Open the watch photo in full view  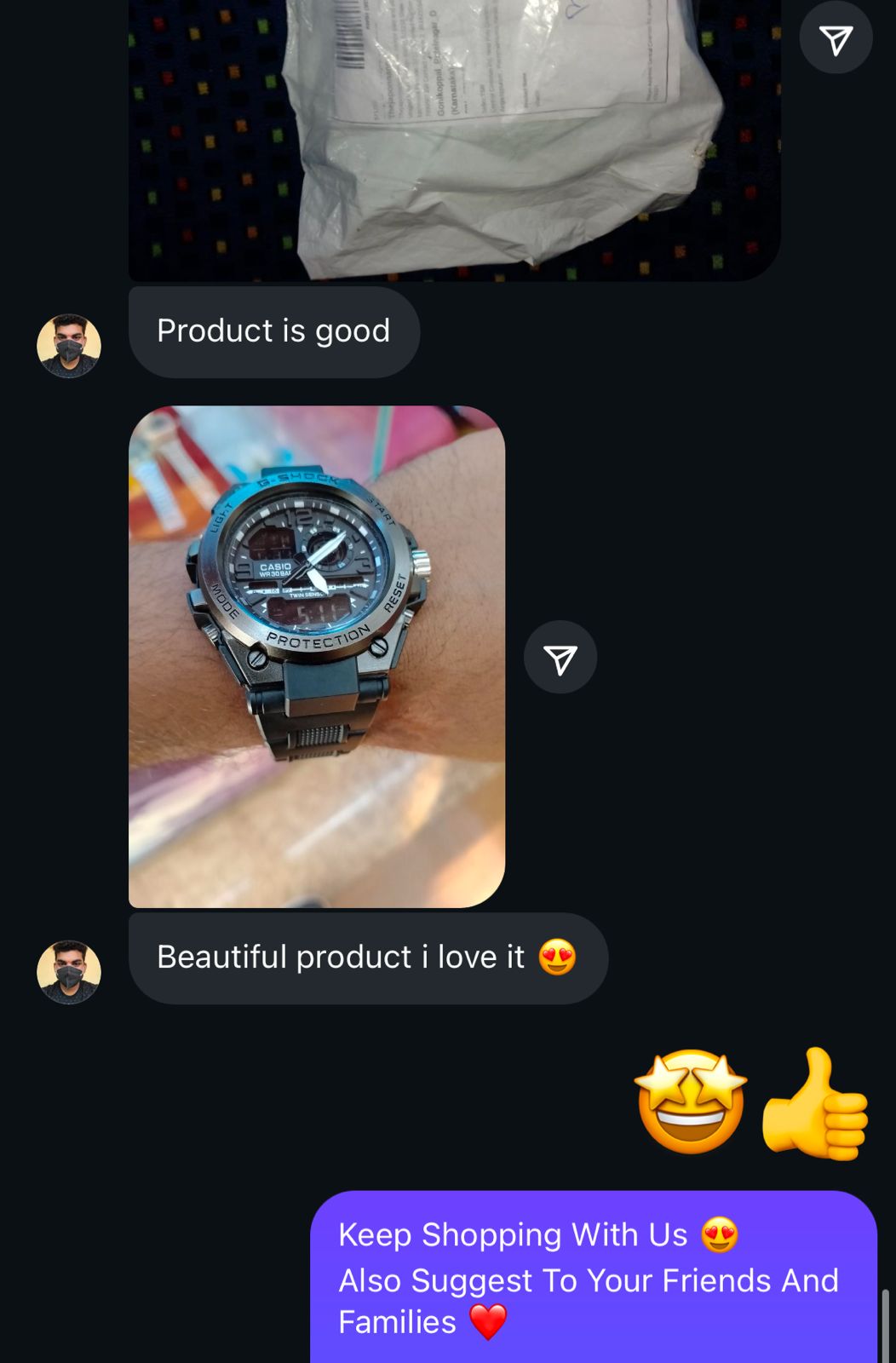coord(317,656)
